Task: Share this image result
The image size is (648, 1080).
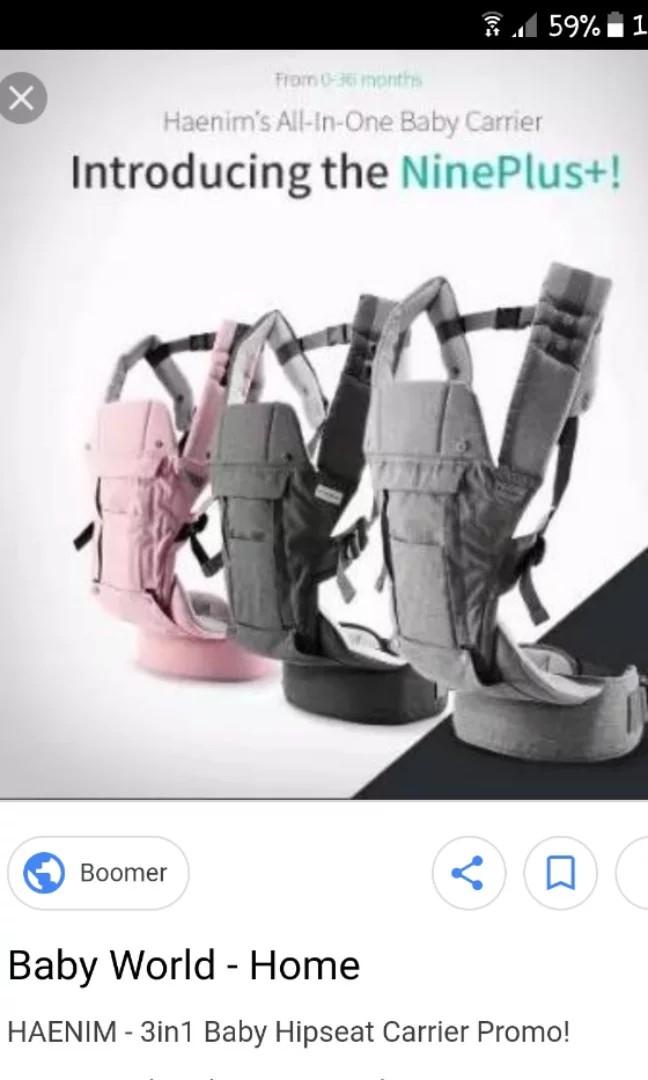Action: (469, 873)
